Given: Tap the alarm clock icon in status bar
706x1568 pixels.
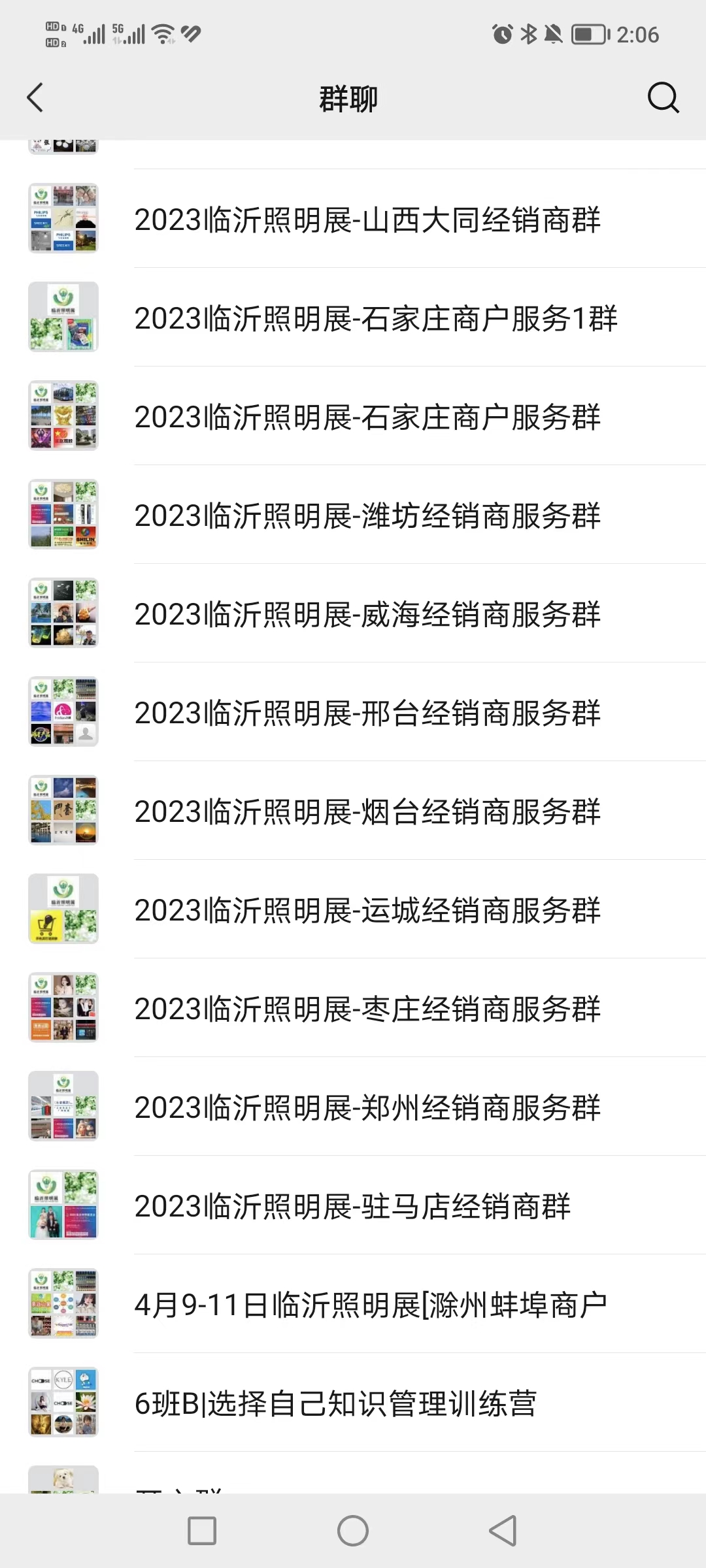Looking at the screenshot, I should [501, 34].
